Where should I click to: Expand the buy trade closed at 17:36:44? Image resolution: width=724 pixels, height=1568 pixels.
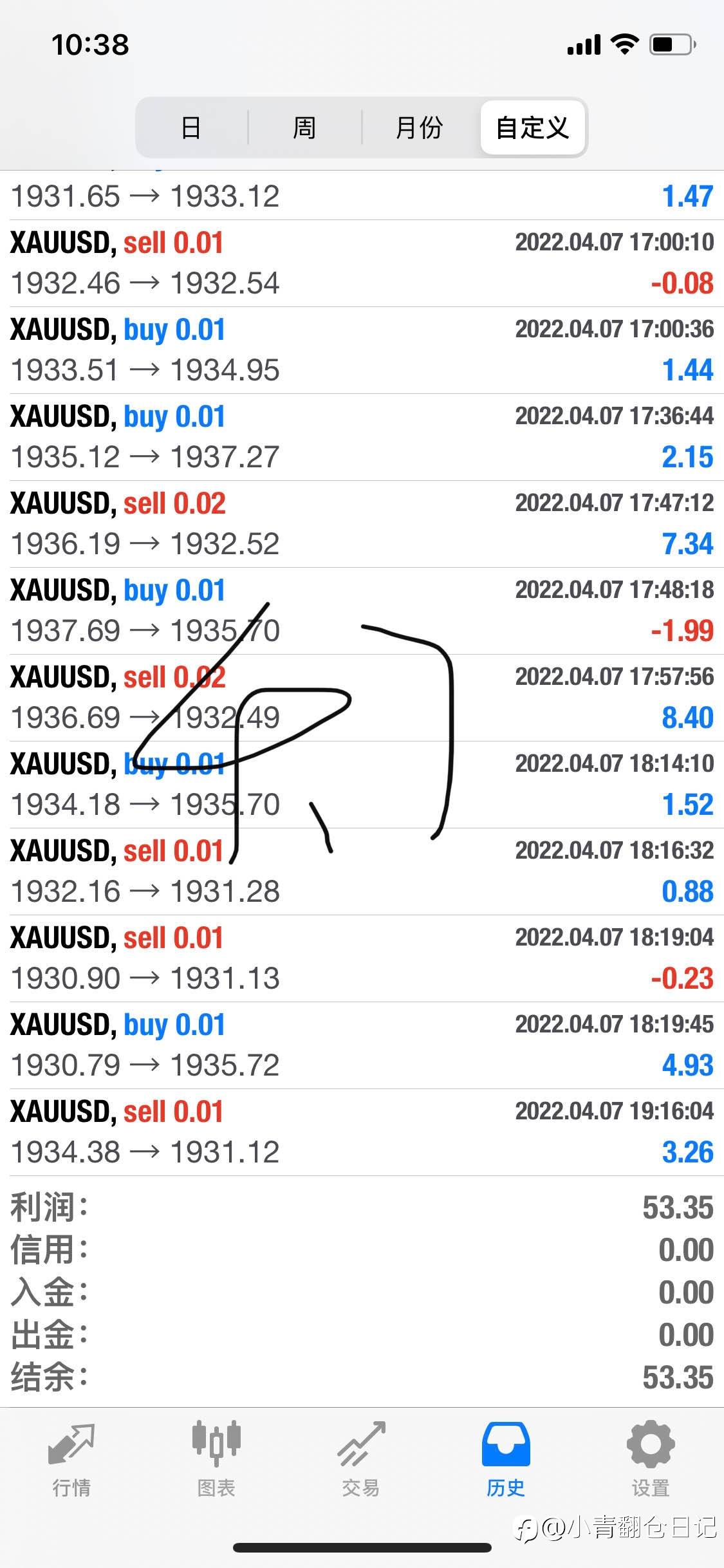point(362,437)
